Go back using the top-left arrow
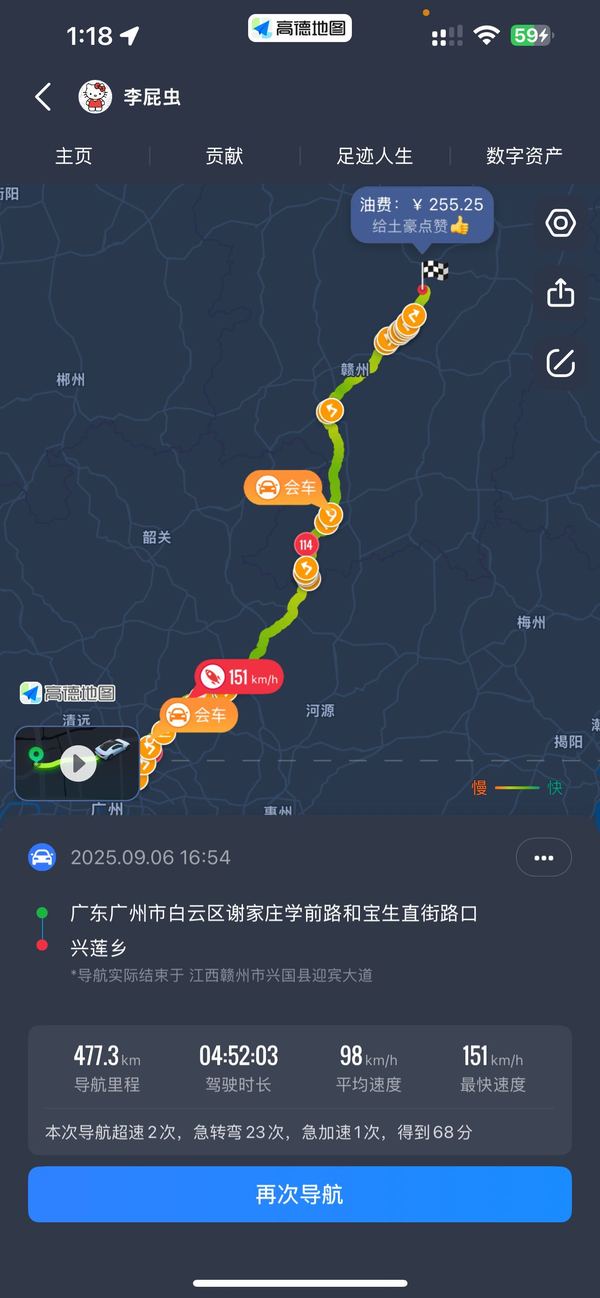This screenshot has height=1298, width=600. coord(43,97)
